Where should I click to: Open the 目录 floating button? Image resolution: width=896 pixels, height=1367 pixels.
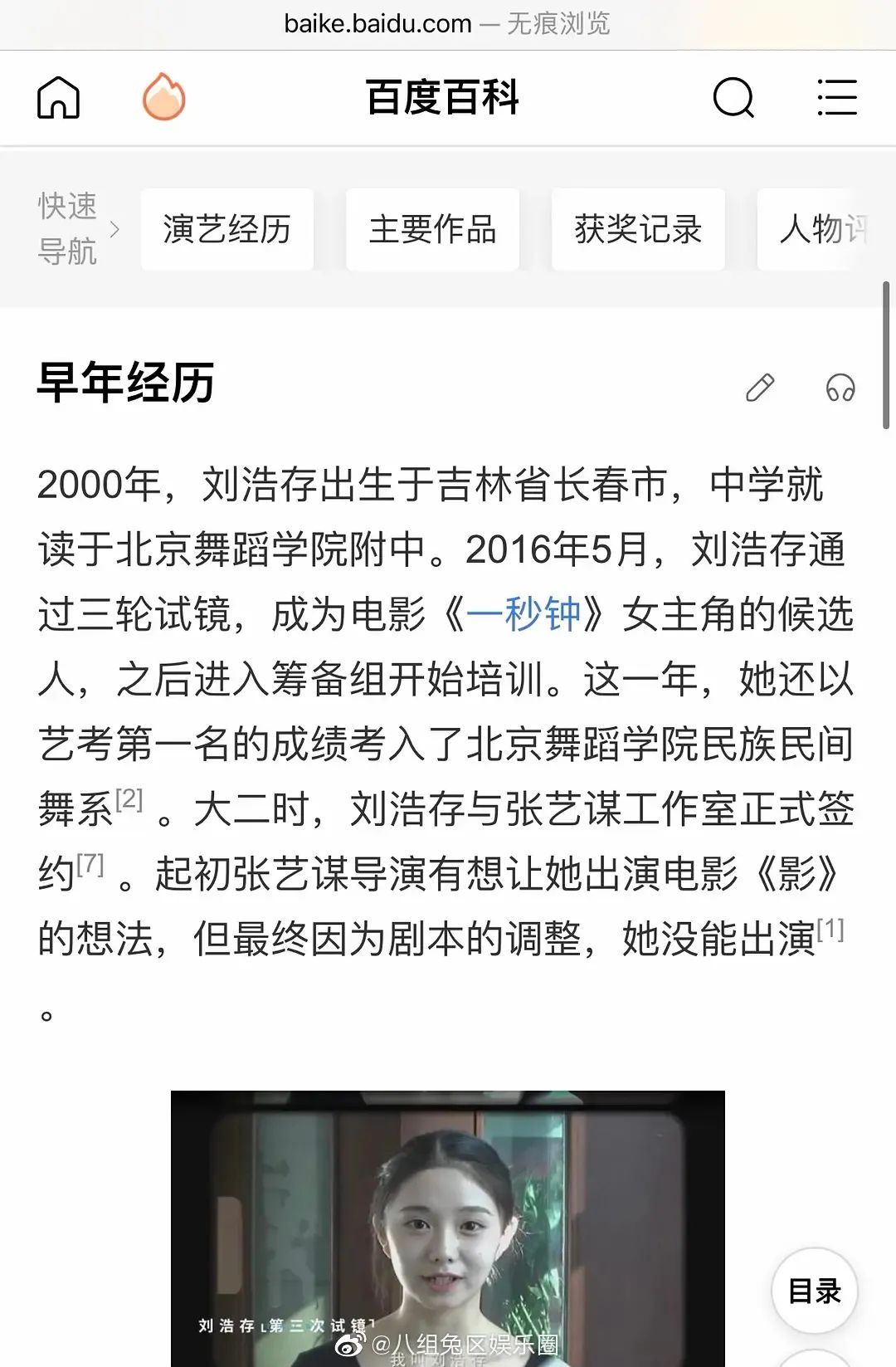[815, 1291]
